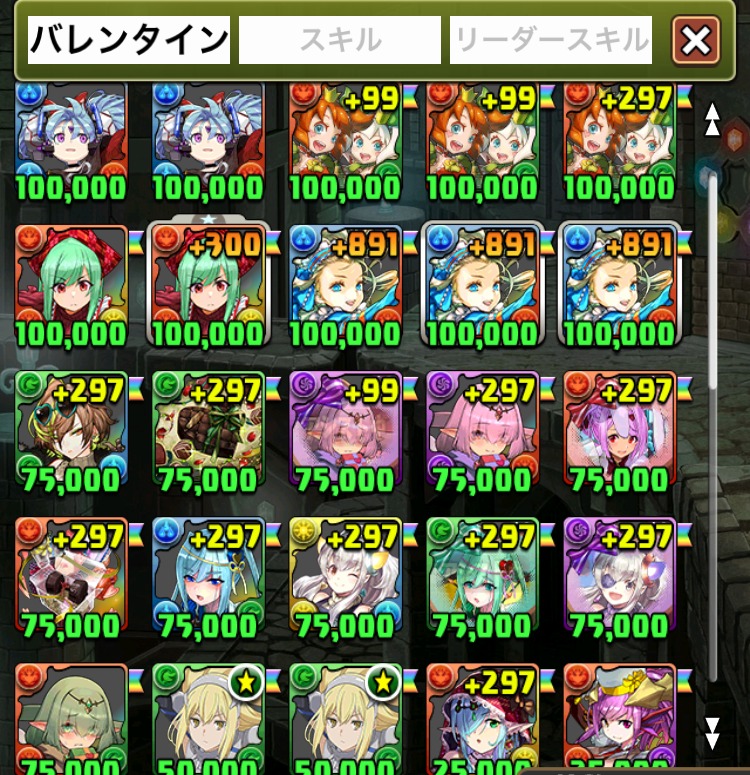This screenshot has height=775, width=750.
Task: Jump to top with double up arrow
Action: pyautogui.click(x=712, y=120)
